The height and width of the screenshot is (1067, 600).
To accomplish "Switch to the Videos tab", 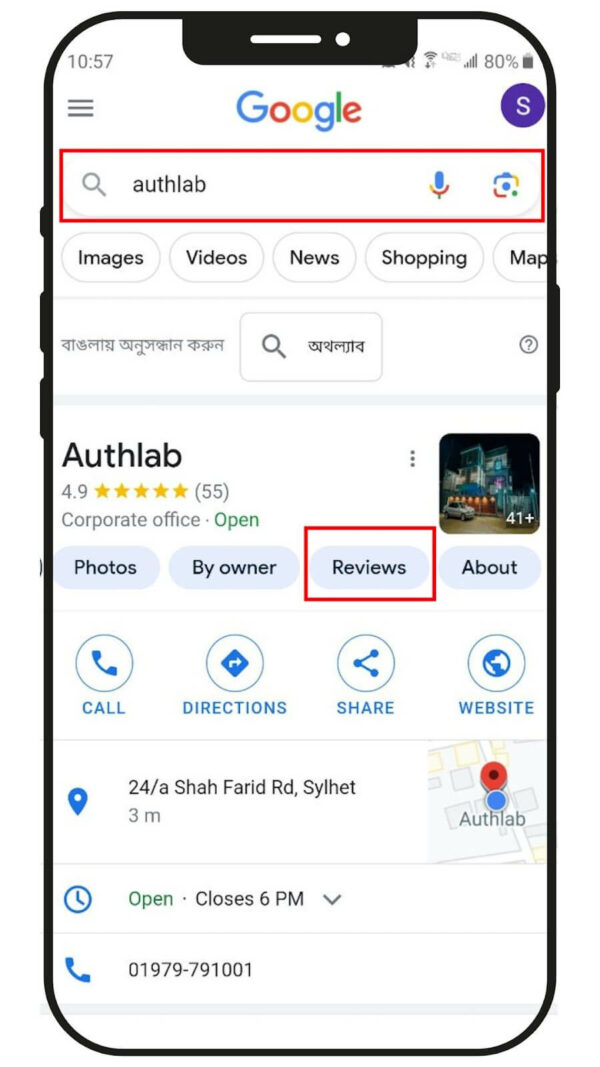I will (216, 258).
